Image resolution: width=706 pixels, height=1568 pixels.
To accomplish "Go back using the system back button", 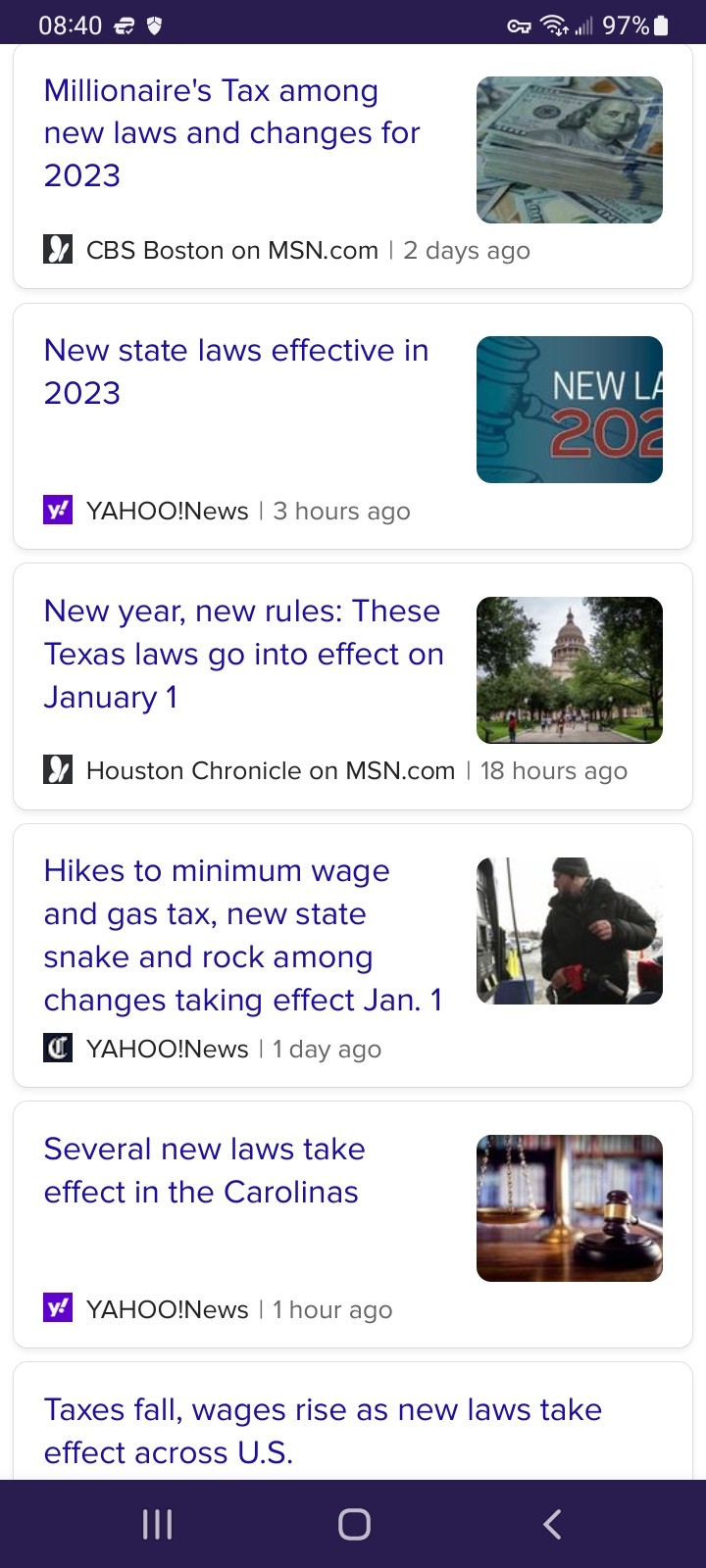I will click(552, 1524).
